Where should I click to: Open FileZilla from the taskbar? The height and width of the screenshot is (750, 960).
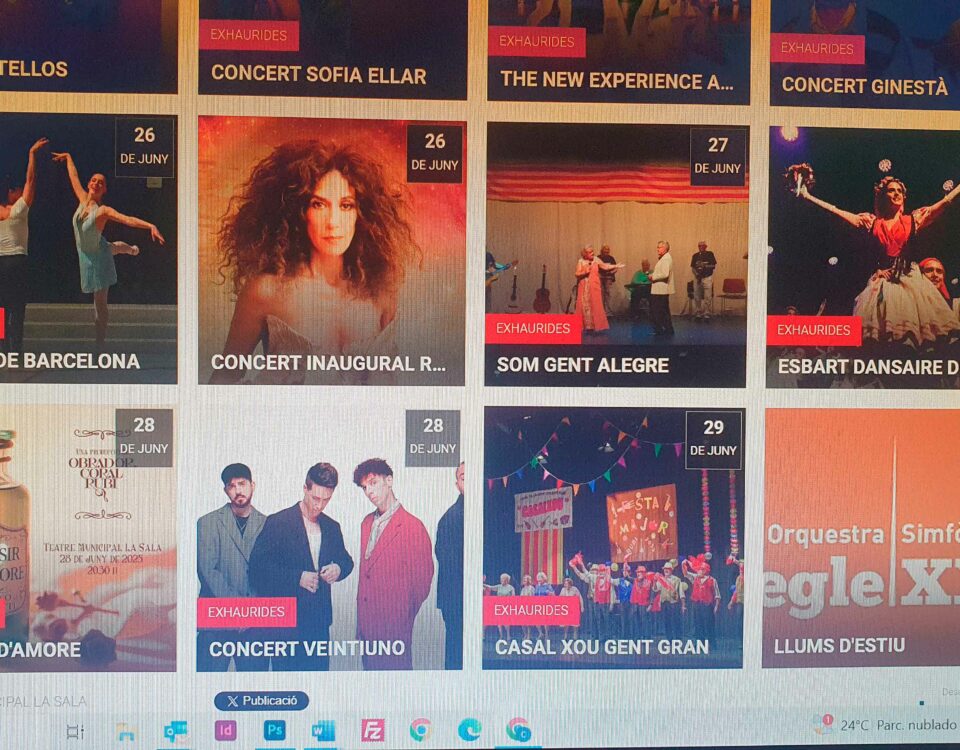(372, 730)
